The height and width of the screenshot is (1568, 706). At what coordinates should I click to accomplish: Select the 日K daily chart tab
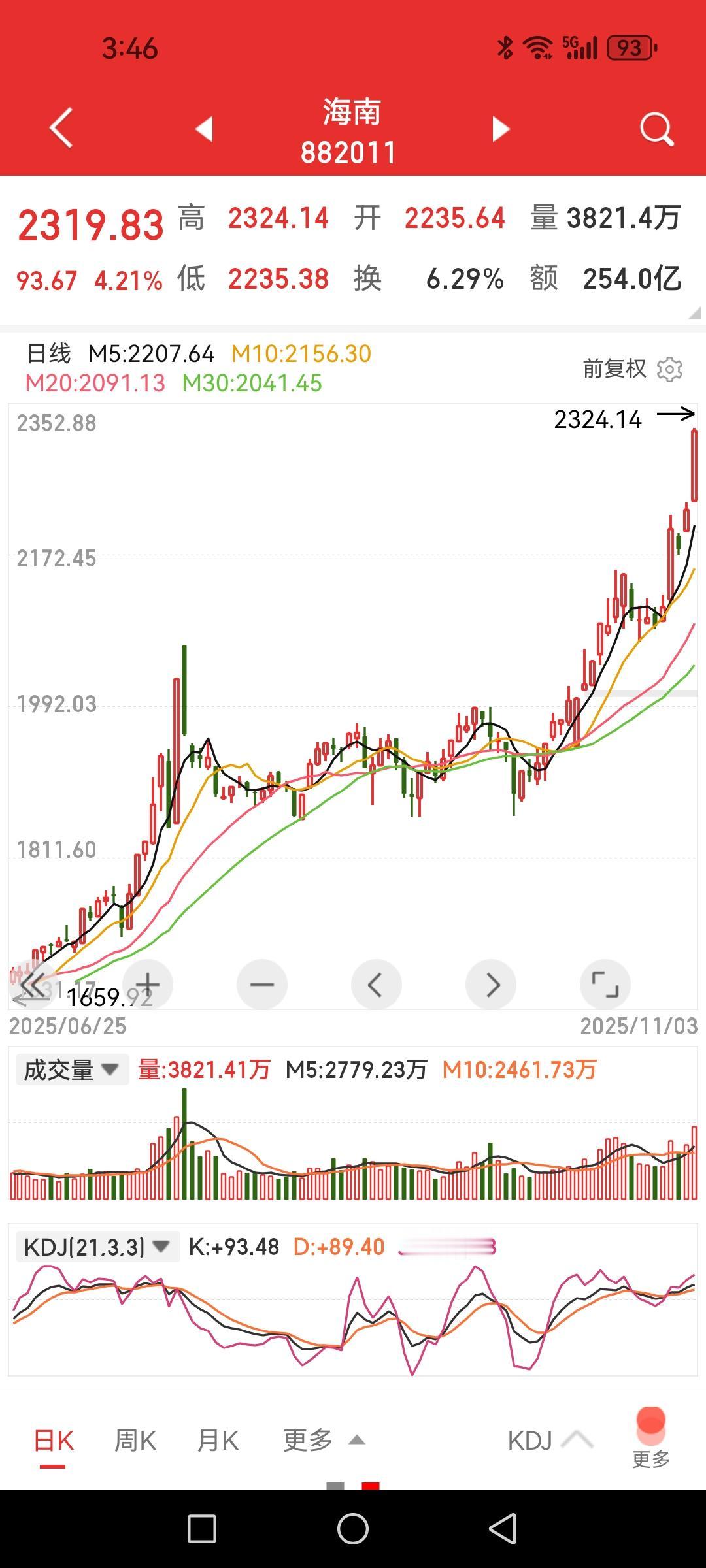56,1439
